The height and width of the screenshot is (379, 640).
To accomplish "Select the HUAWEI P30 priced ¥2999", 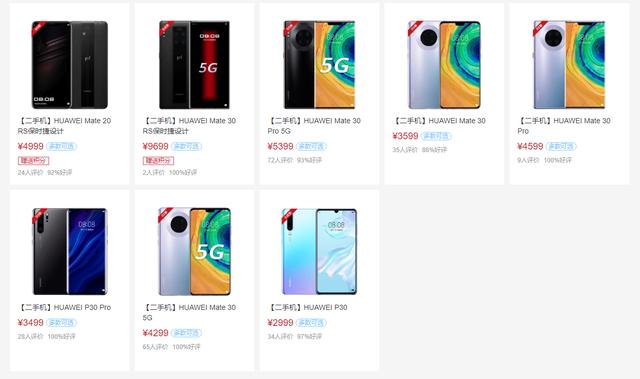I will [x=319, y=280].
